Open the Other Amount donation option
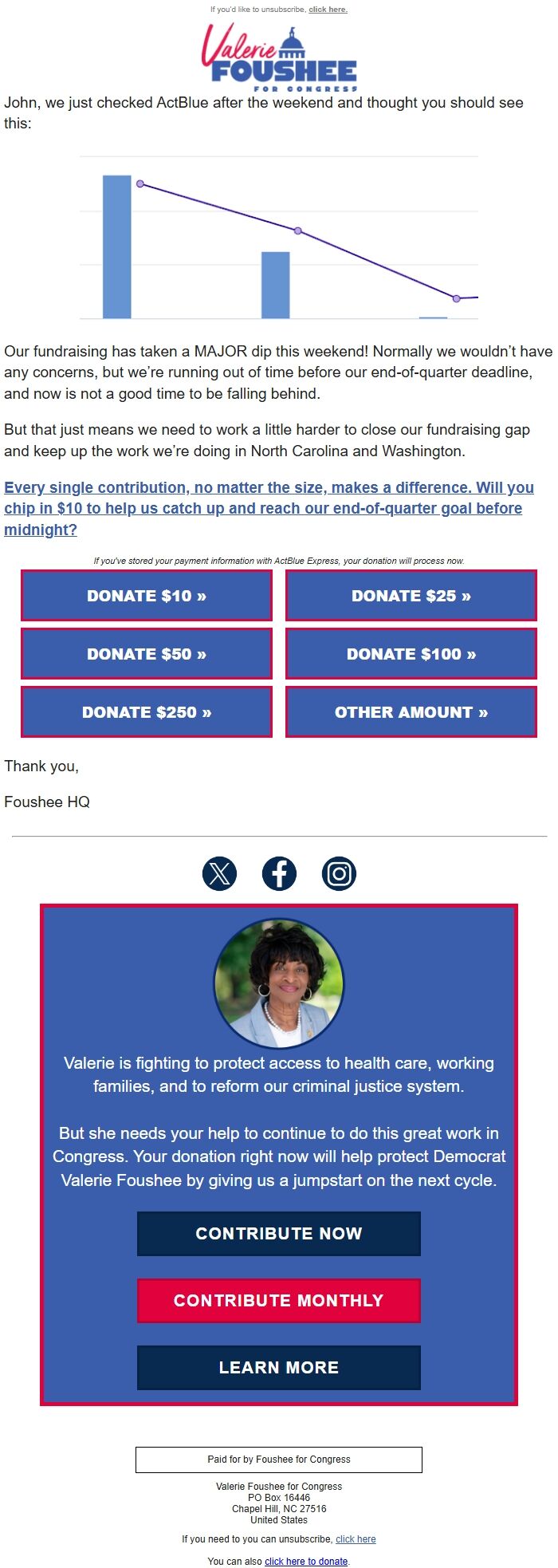The image size is (558, 1568). pyautogui.click(x=411, y=712)
